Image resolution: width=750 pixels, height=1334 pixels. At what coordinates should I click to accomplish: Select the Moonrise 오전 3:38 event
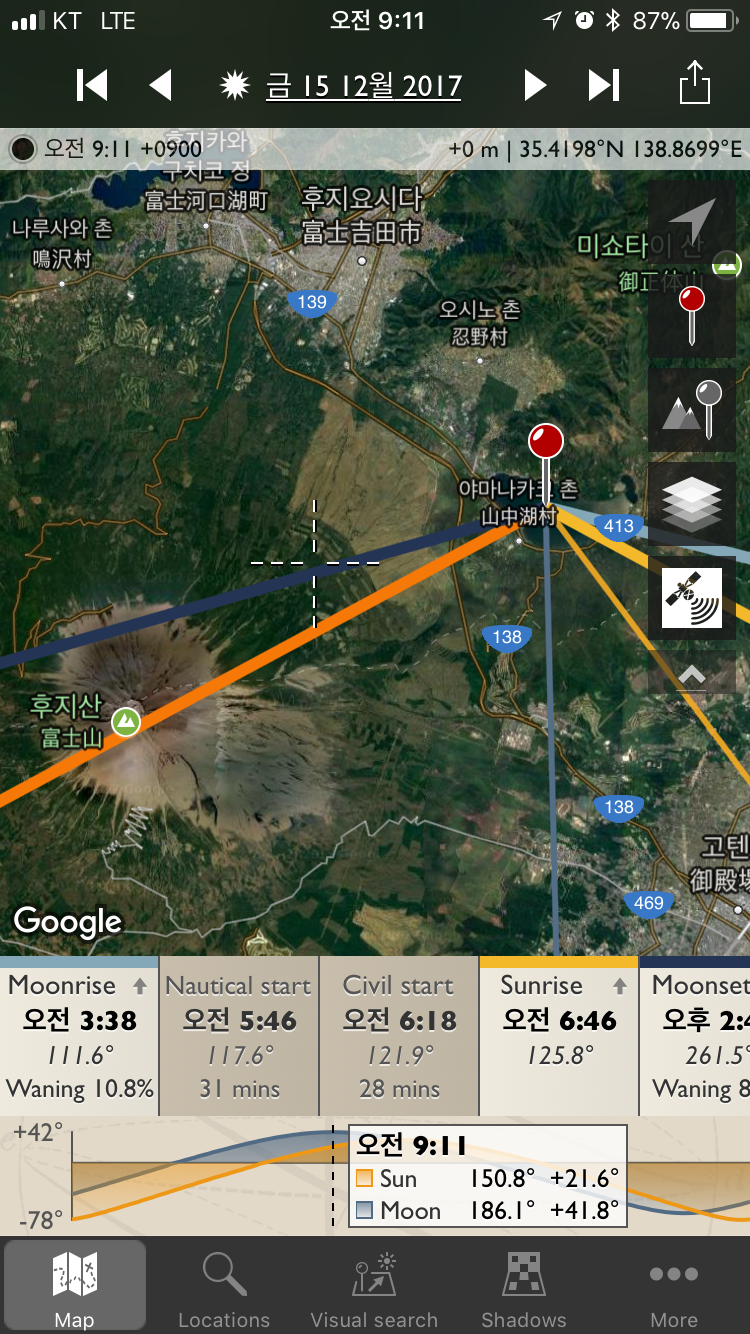point(79,1035)
